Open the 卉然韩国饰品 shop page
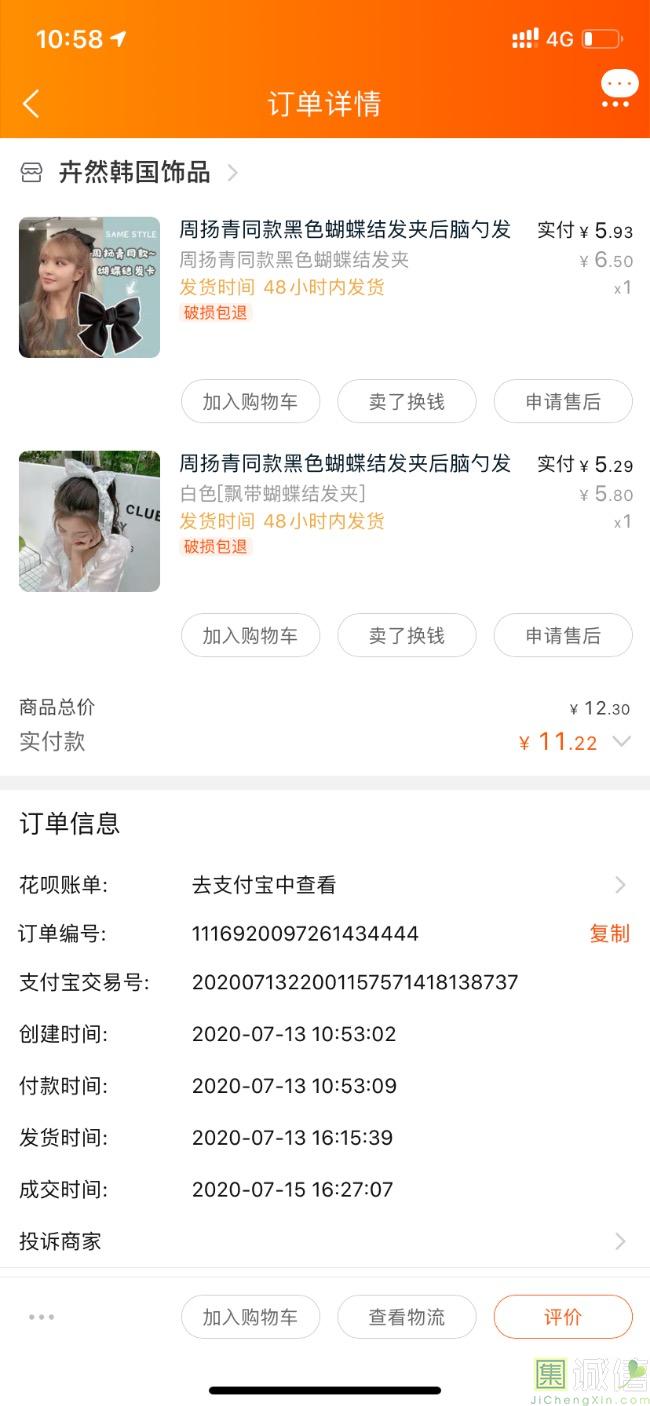This screenshot has width=650, height=1406. click(x=134, y=172)
